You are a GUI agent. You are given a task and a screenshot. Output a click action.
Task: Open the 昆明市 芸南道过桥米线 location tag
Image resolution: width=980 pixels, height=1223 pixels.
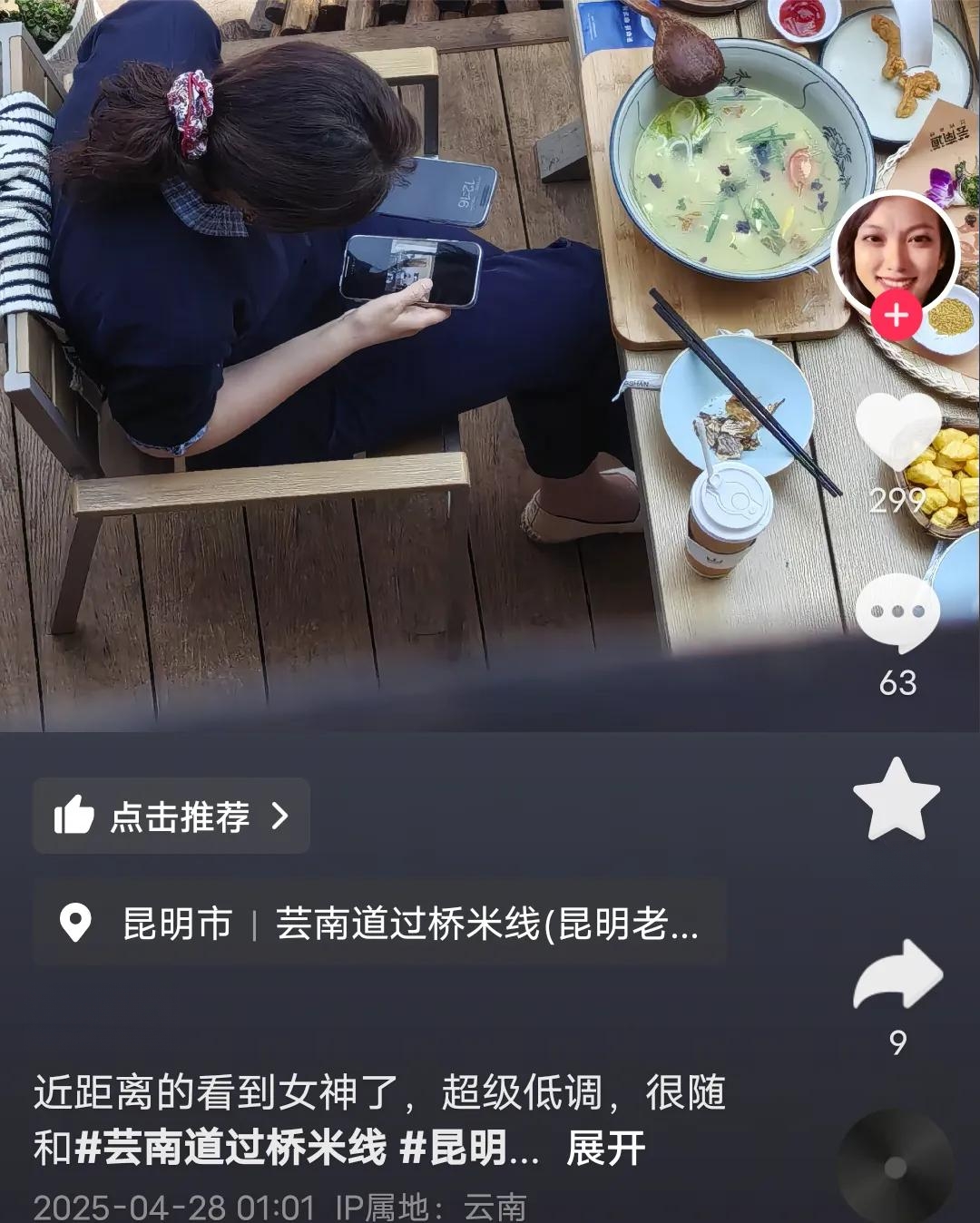pos(379,924)
